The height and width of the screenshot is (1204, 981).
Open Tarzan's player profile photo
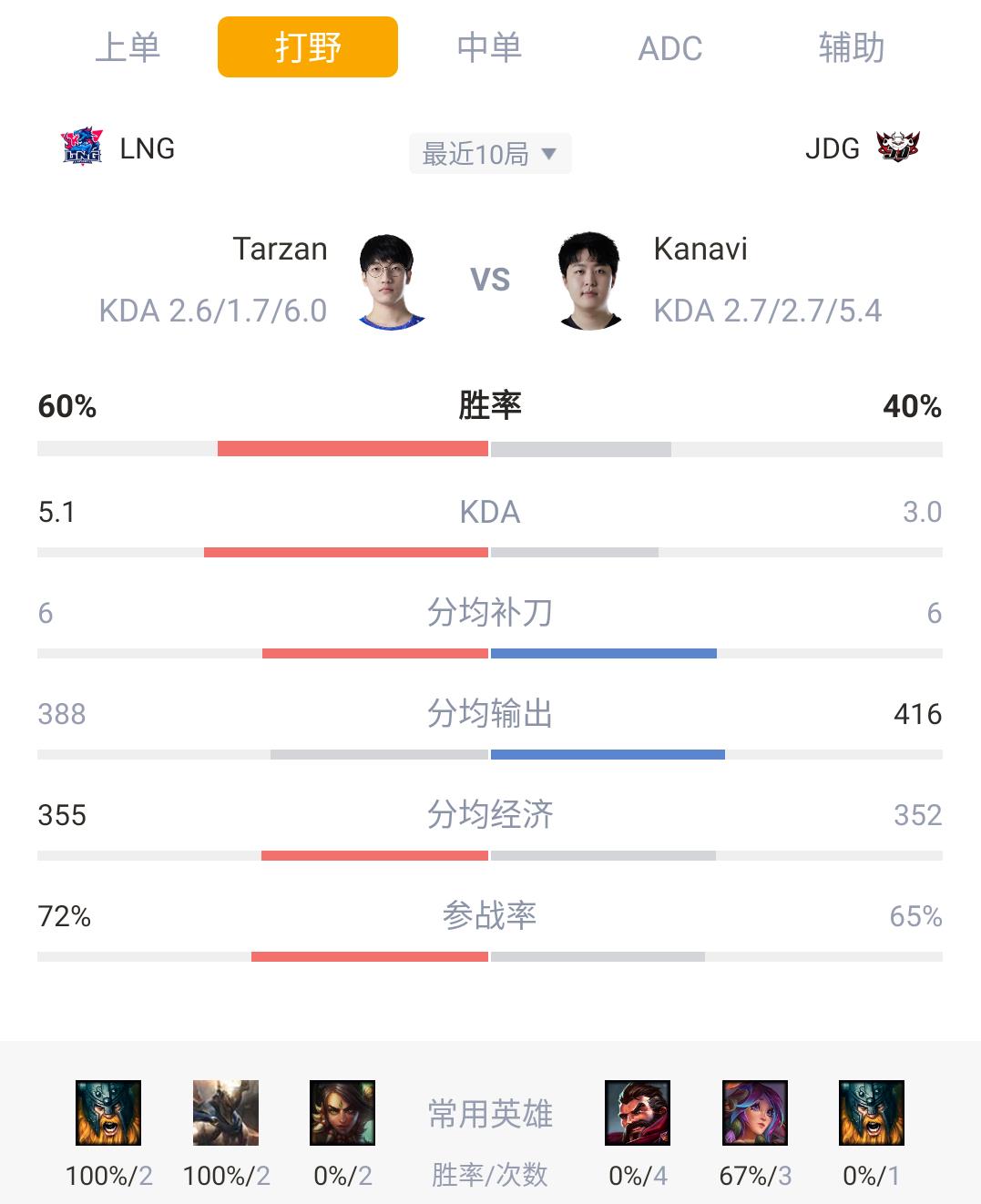391,281
